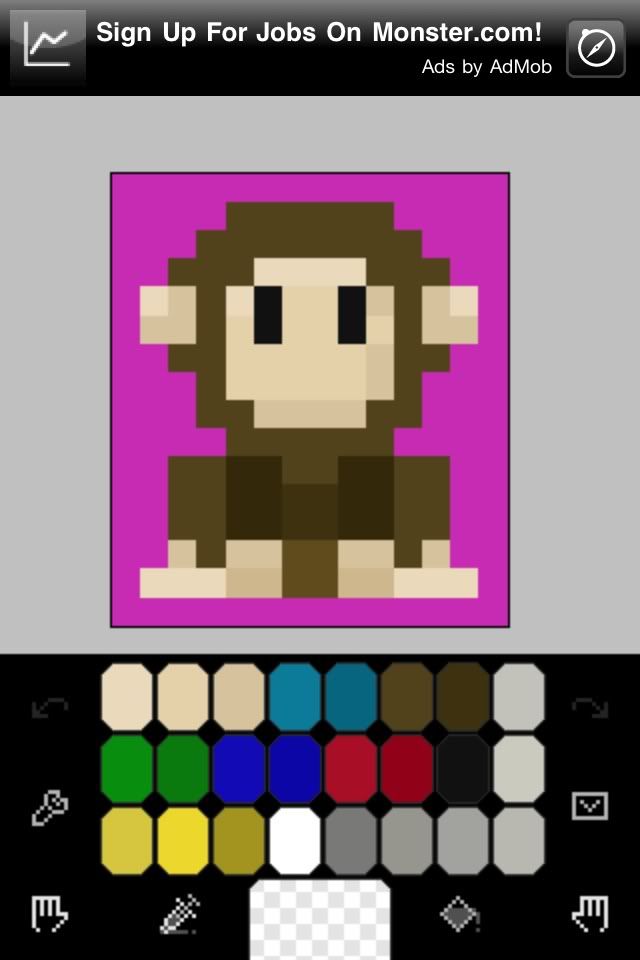640x960 pixels.
Task: Open the Monster.com ad banner
Action: 318,46
